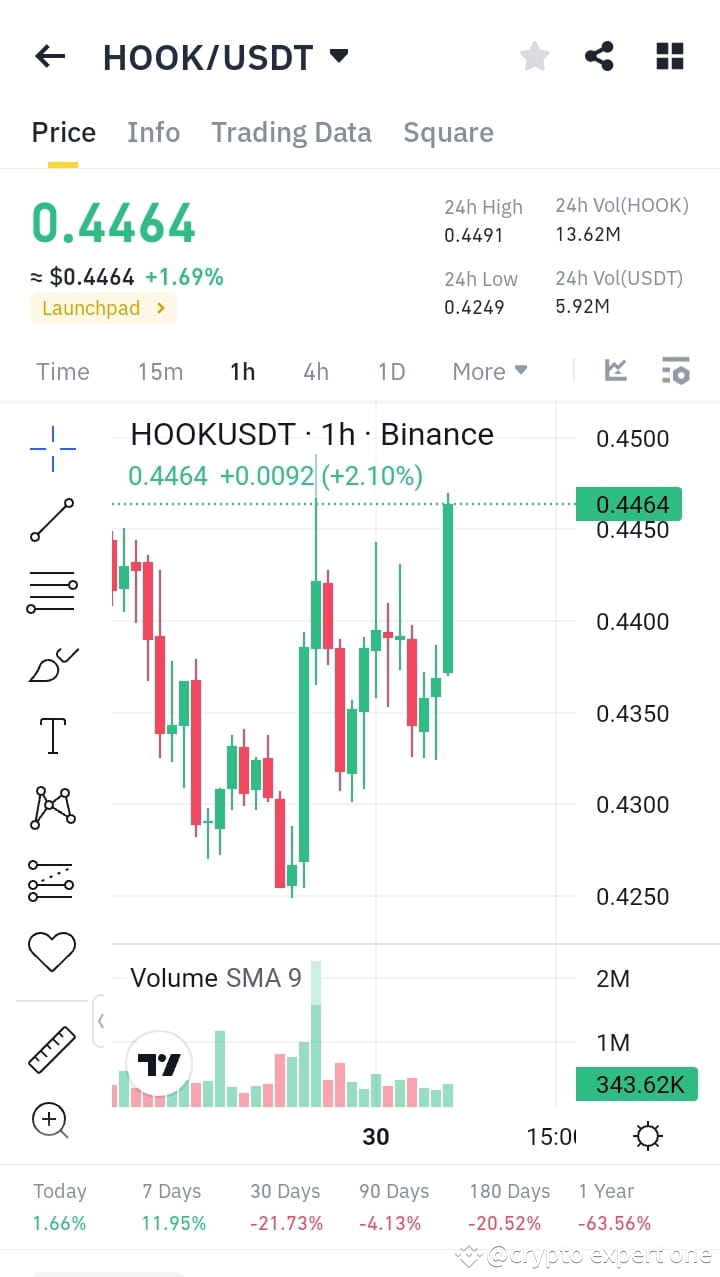Open the HOOK/USDT pair selector dropdown

pos(339,57)
